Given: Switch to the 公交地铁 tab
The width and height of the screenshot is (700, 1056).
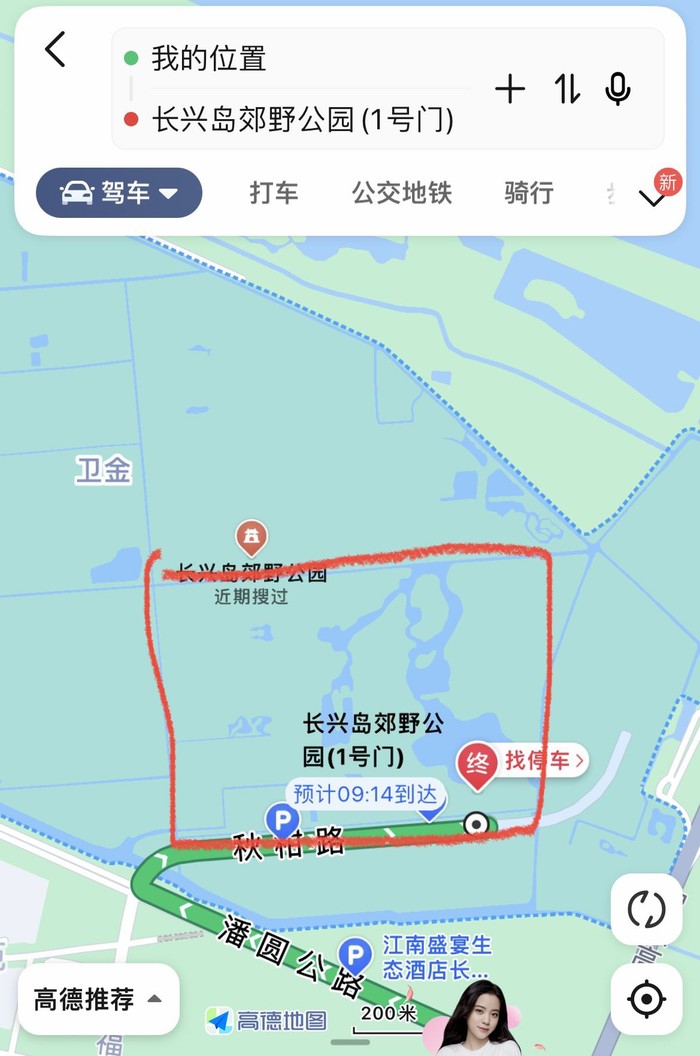Looking at the screenshot, I should click(x=402, y=193).
